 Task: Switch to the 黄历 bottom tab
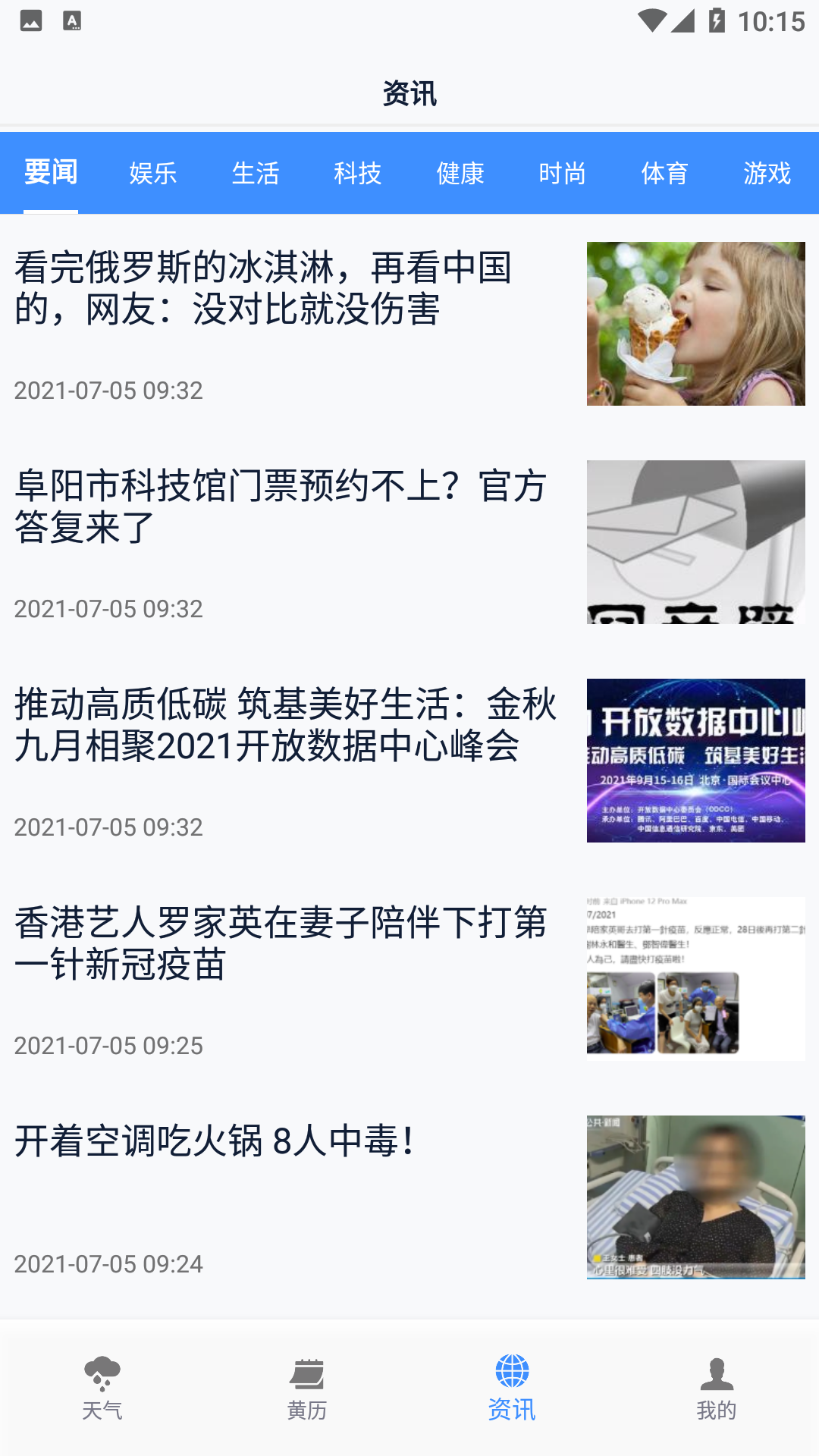[307, 1389]
